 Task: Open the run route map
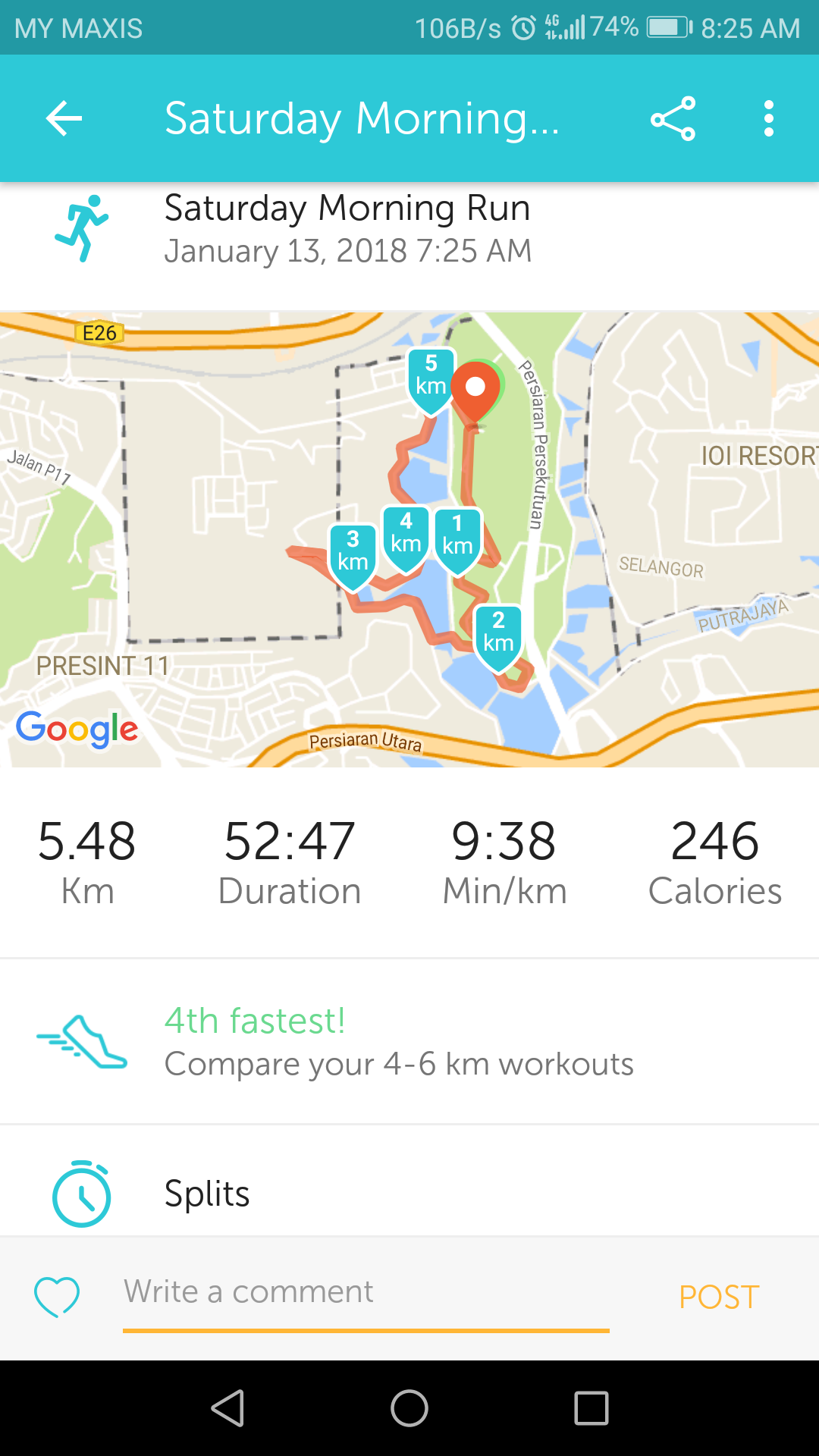409,539
